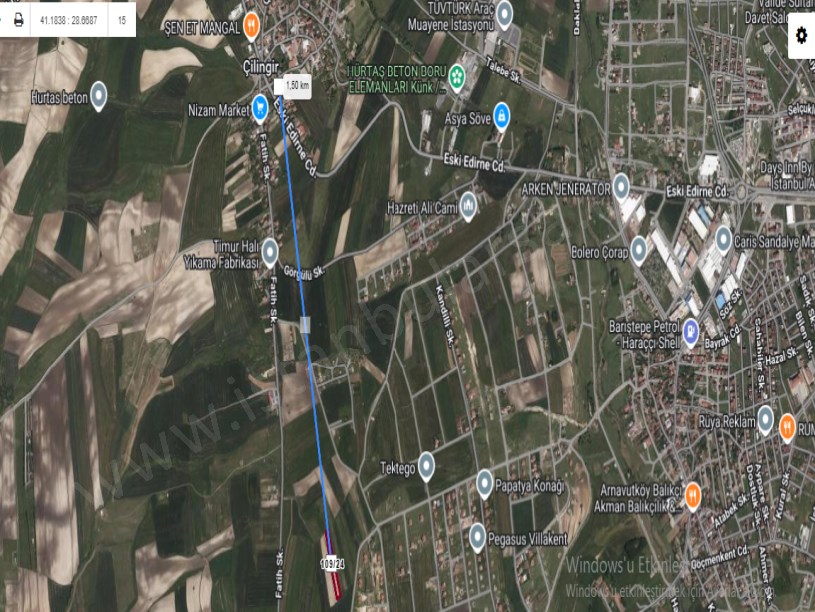Tap the zoom level 15 box

click(122, 19)
